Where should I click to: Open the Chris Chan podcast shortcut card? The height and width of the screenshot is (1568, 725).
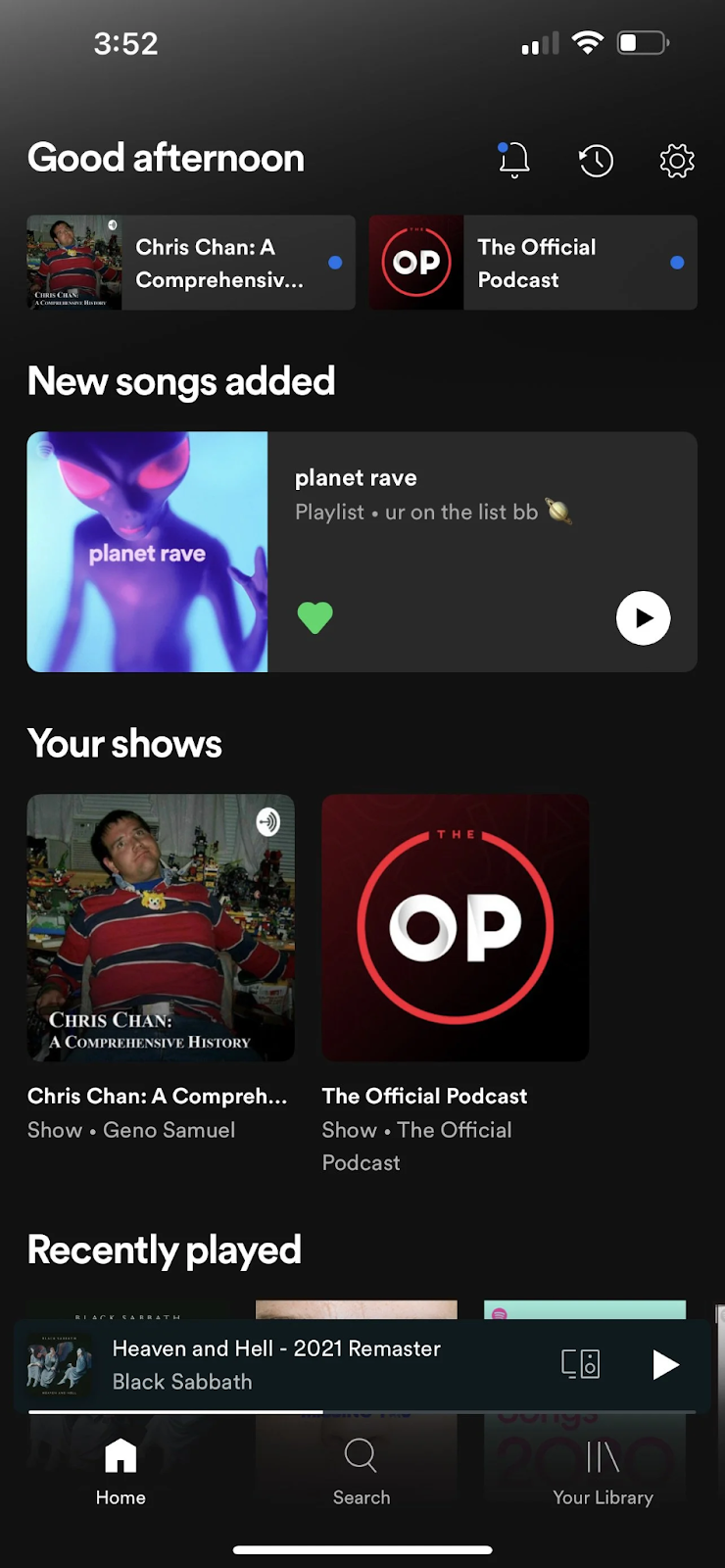pos(190,262)
